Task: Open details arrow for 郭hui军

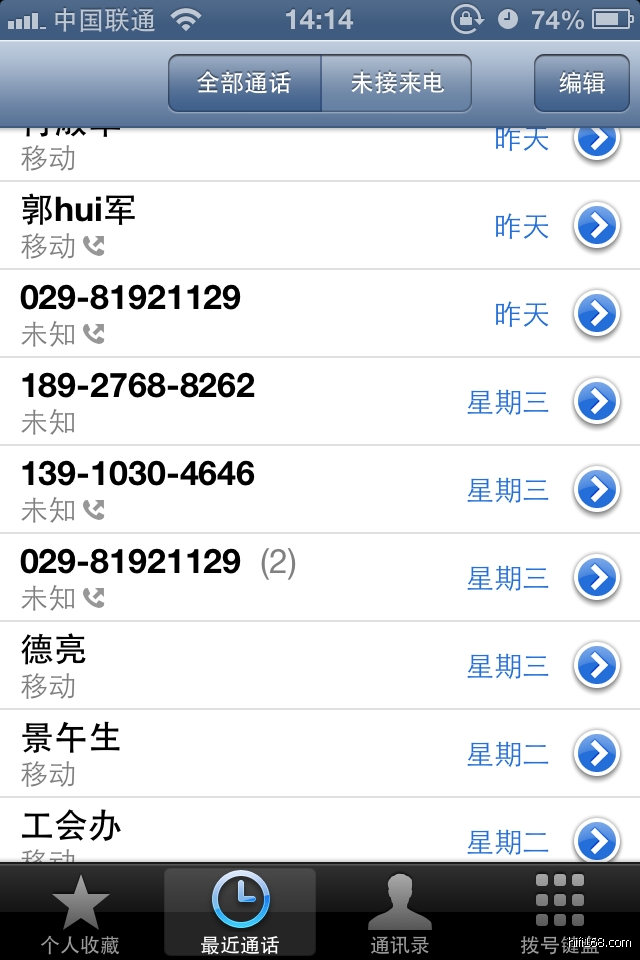Action: coord(596,226)
